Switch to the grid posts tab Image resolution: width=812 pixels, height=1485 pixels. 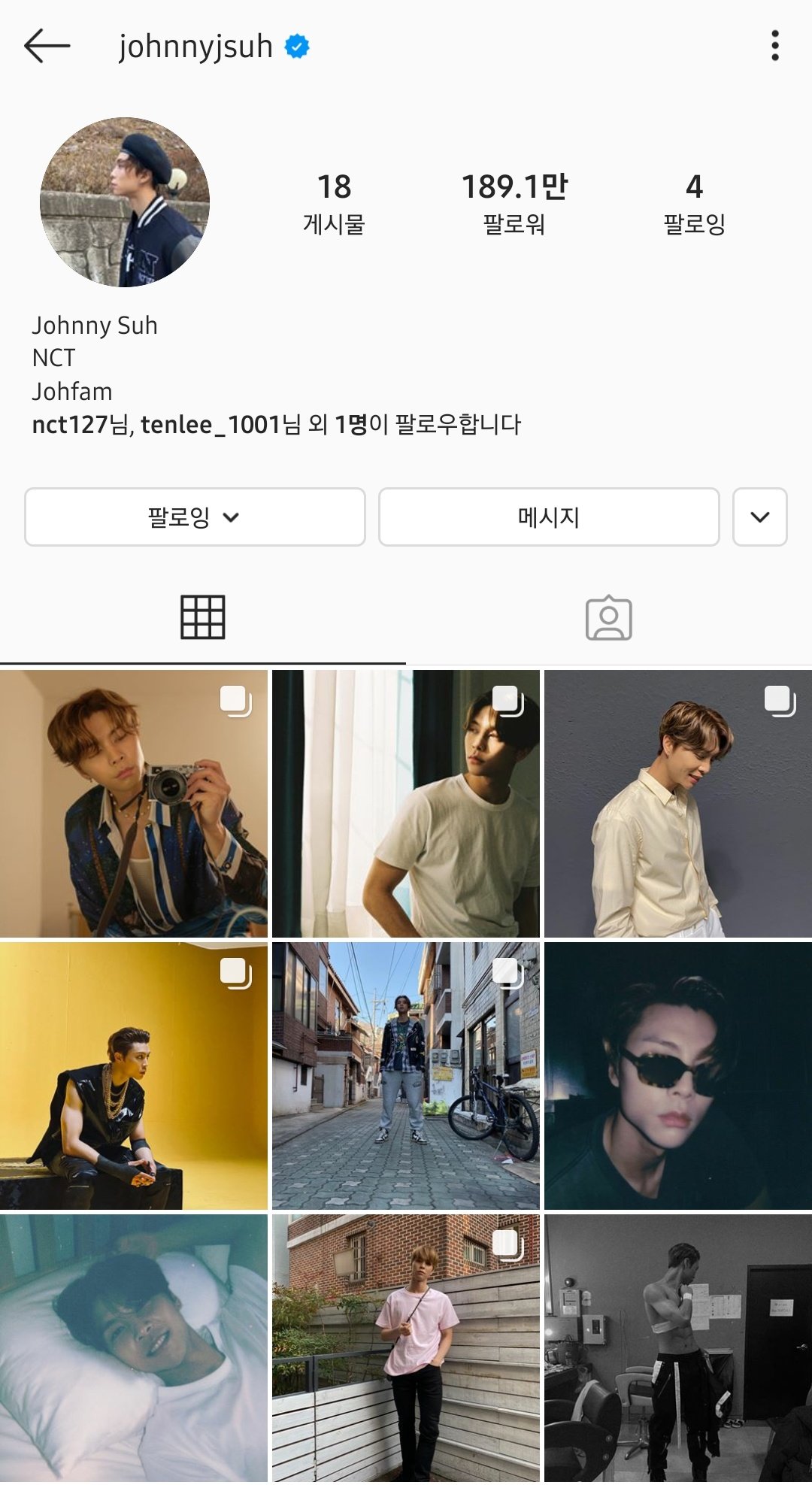coord(203,617)
